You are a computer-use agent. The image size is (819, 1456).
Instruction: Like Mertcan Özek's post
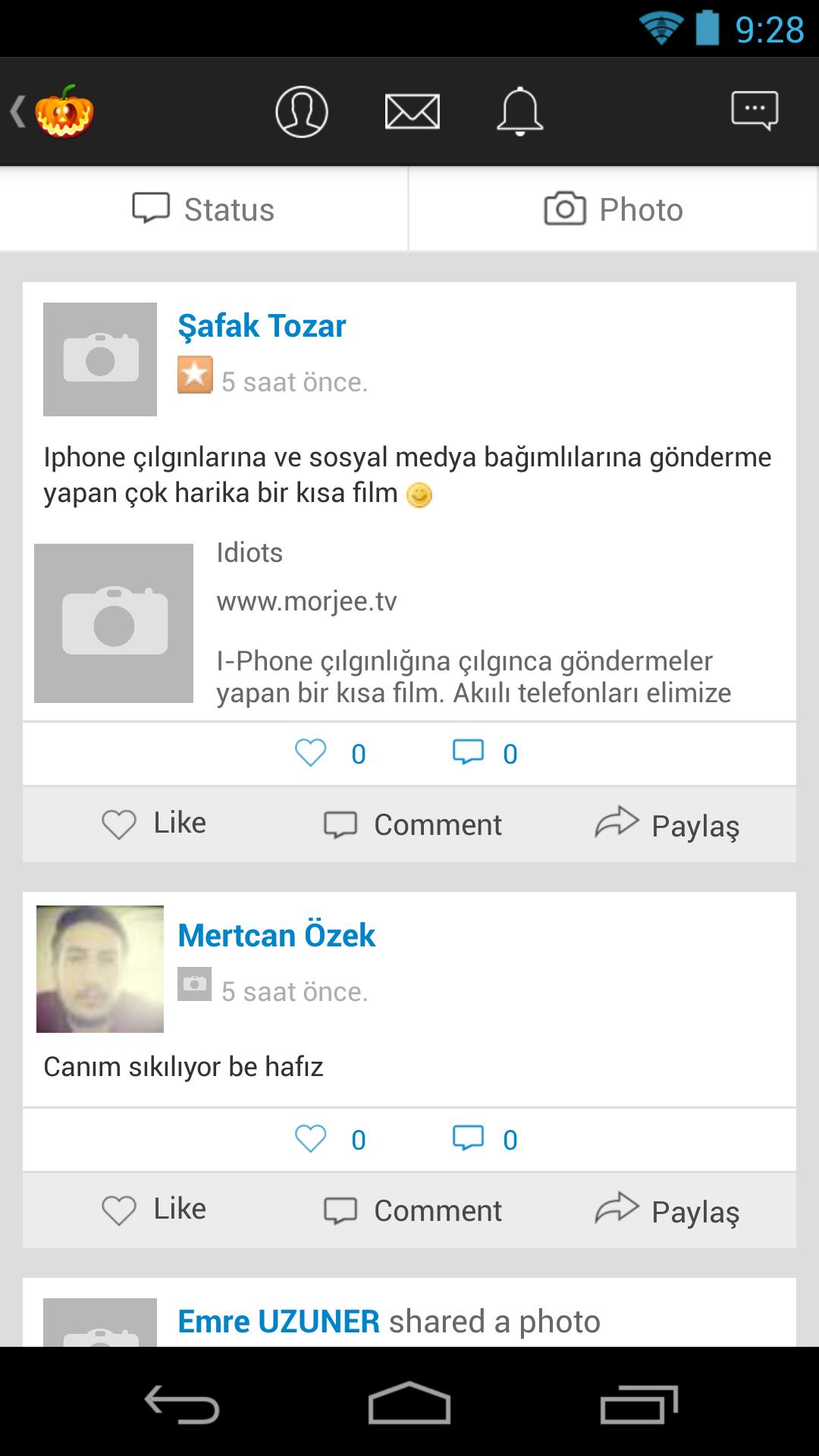[x=155, y=1210]
